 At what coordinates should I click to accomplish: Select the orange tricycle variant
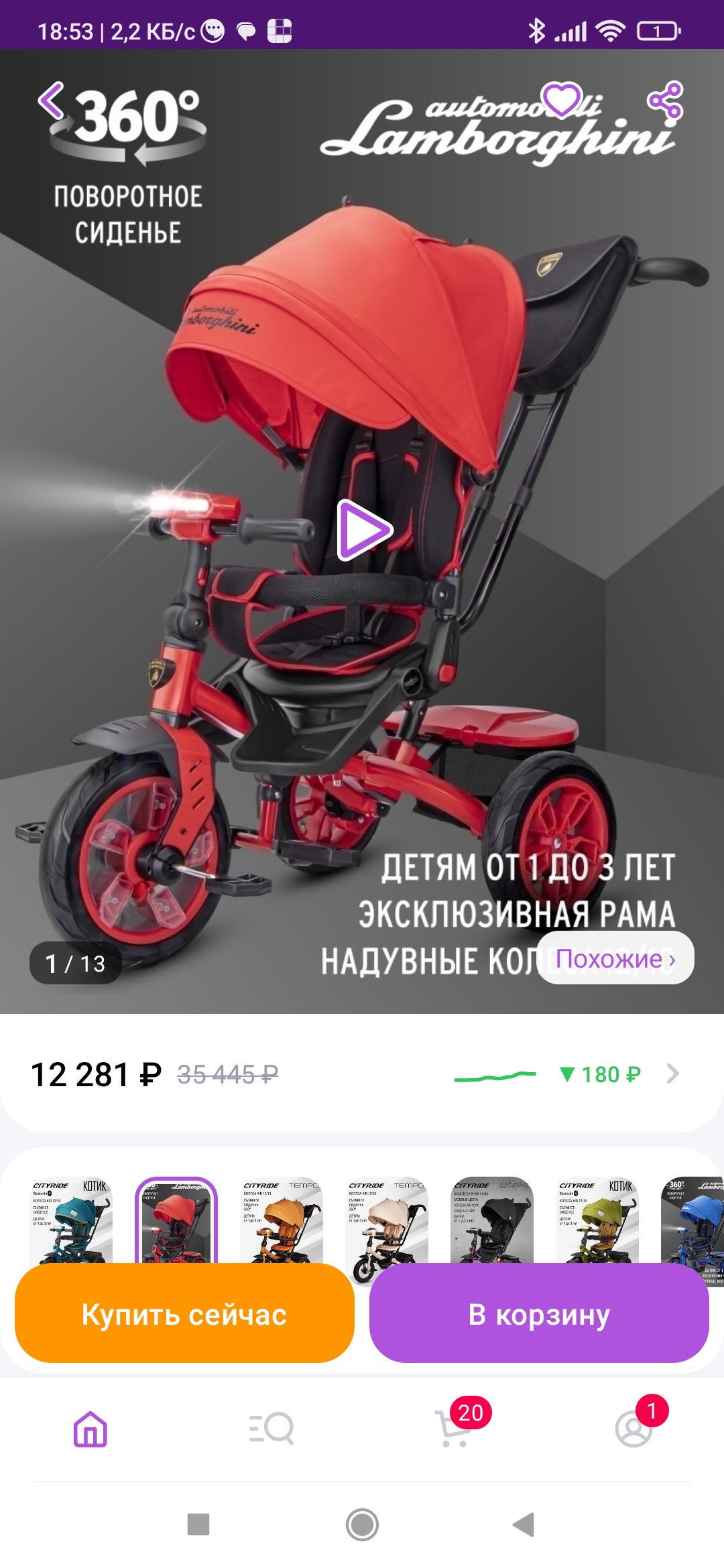282,1221
